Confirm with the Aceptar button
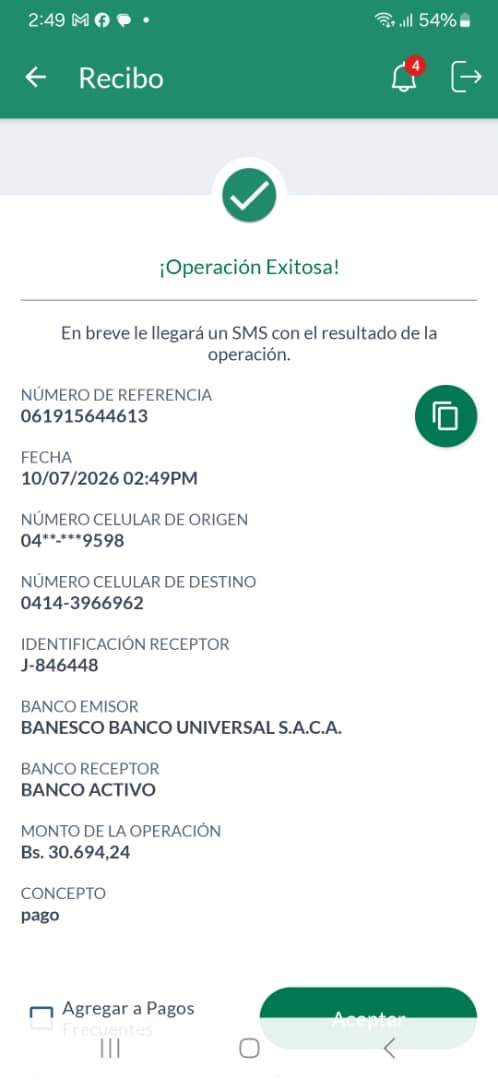The height and width of the screenshot is (1080, 498). click(369, 1018)
